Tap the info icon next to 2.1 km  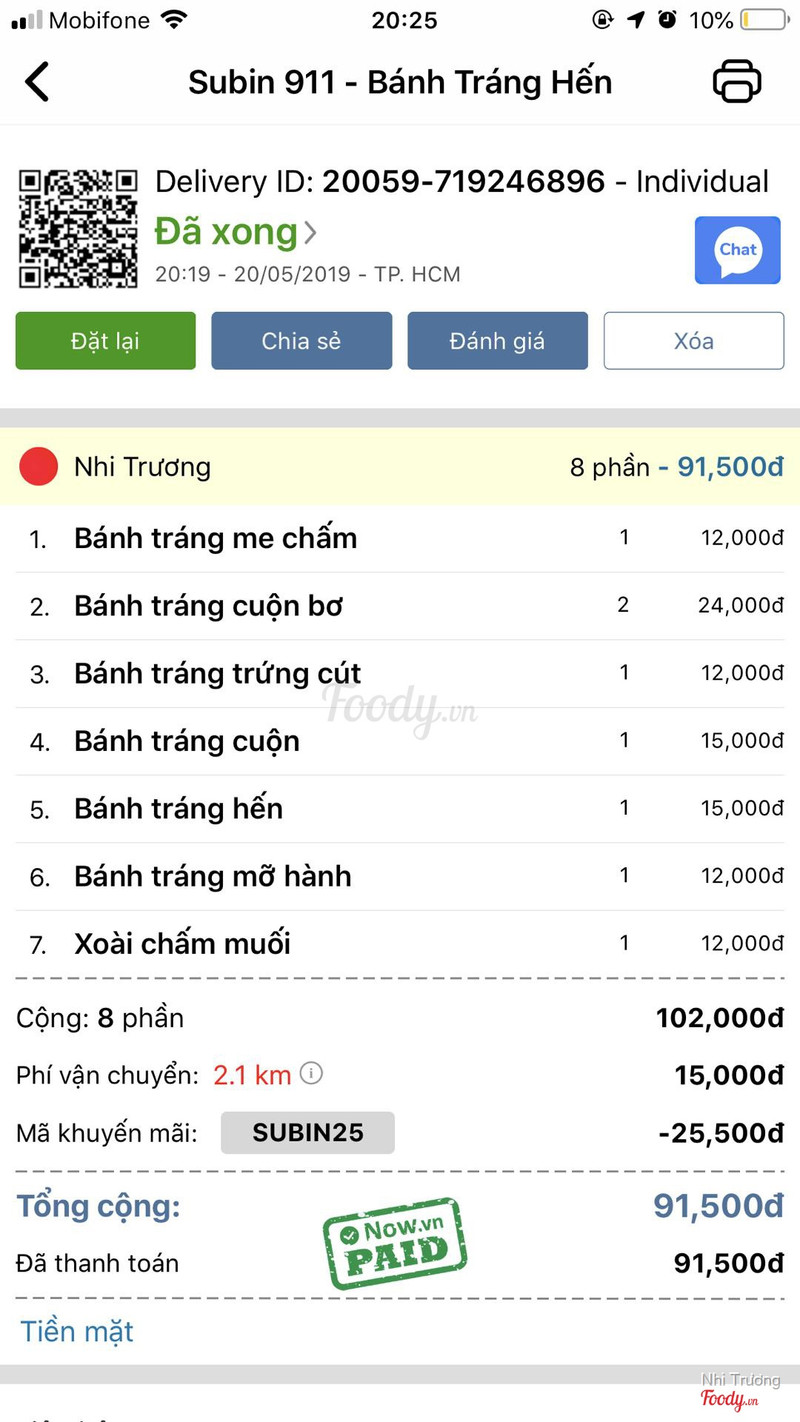pyautogui.click(x=312, y=1074)
